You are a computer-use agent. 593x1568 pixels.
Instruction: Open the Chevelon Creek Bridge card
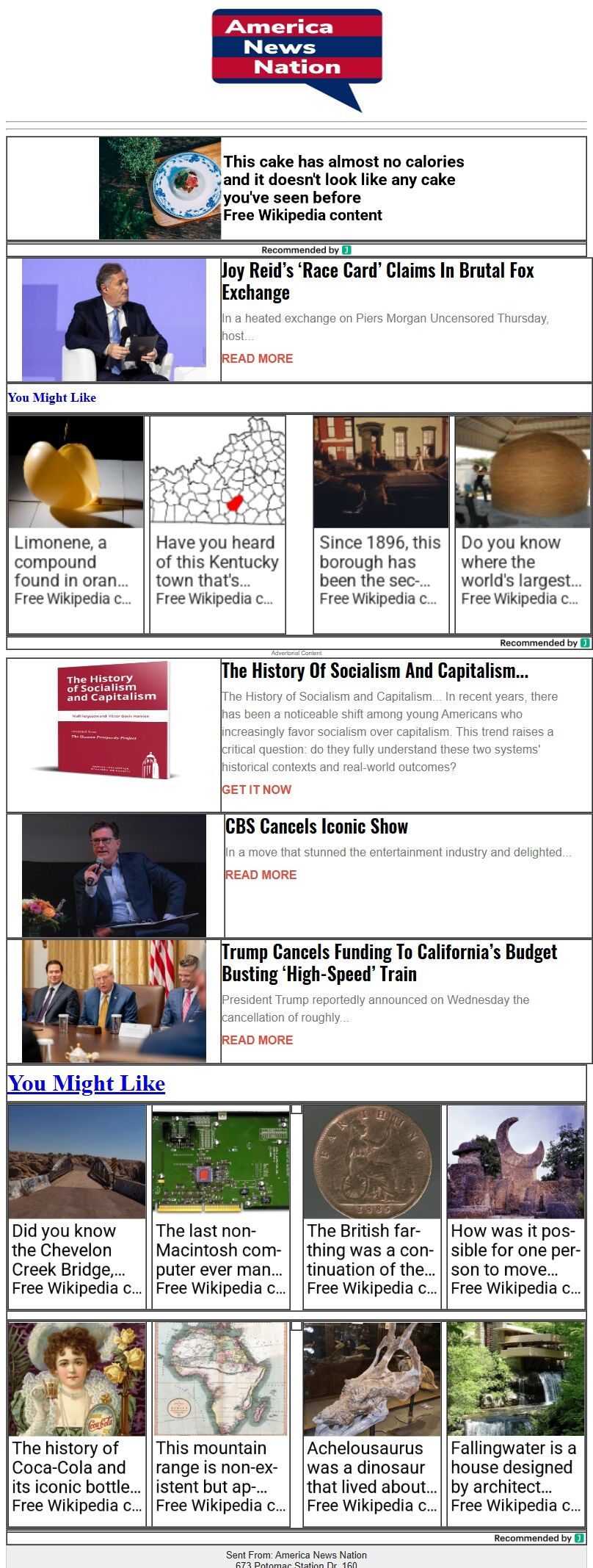coord(77,1207)
